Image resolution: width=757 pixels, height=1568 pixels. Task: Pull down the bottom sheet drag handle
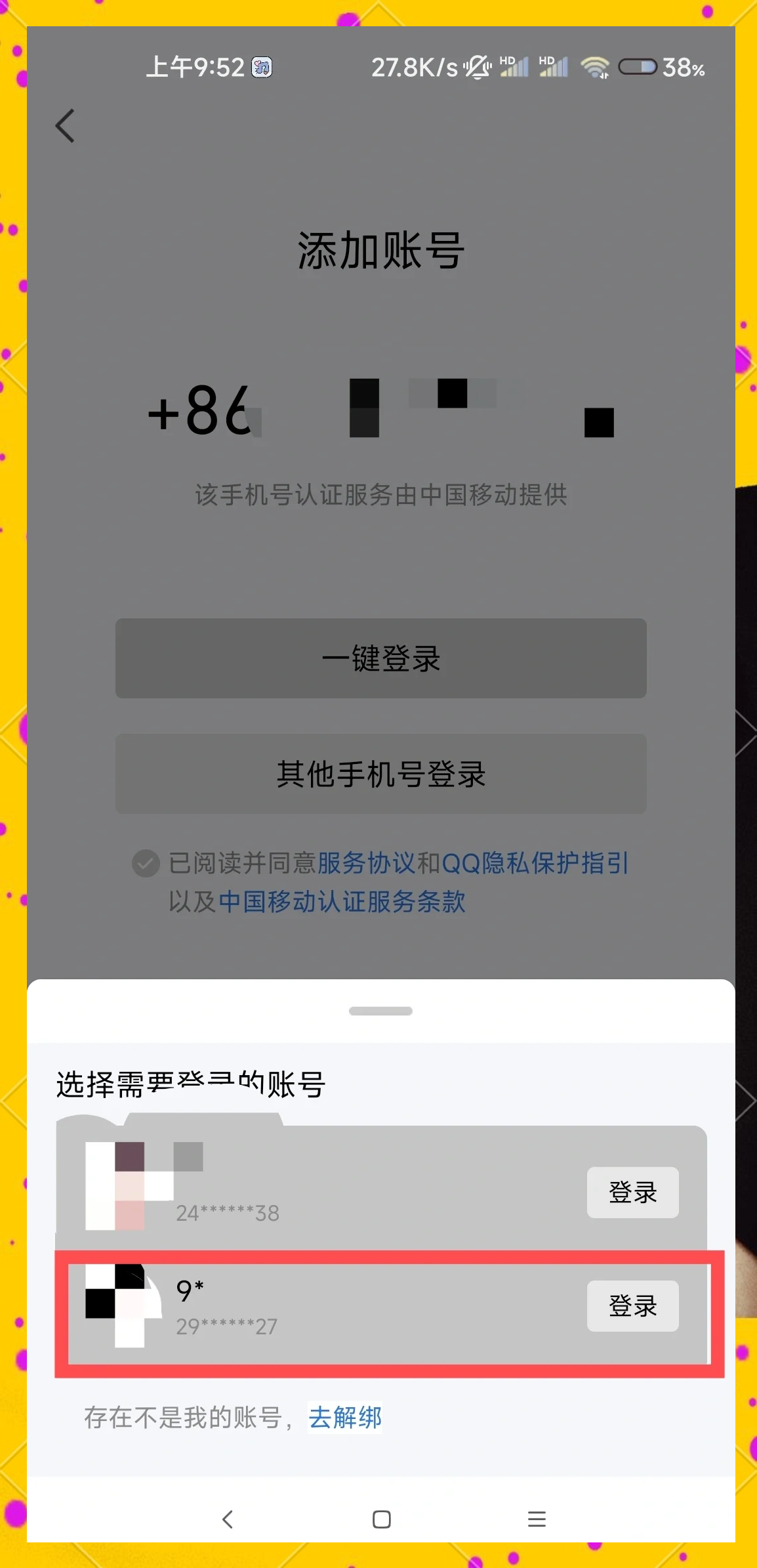coord(380,1011)
